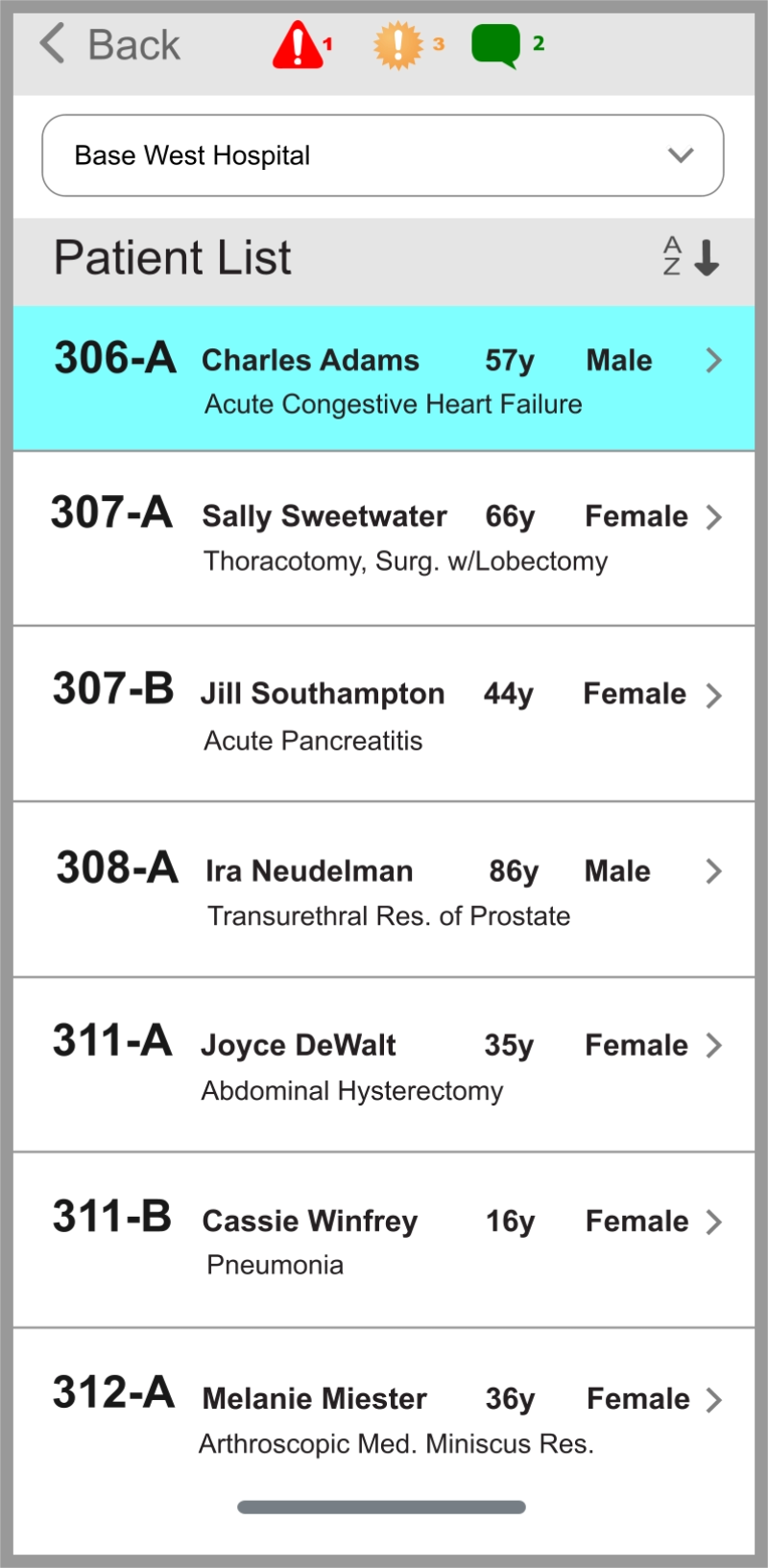Open Charles Adams in room 306-A

pos(384,379)
